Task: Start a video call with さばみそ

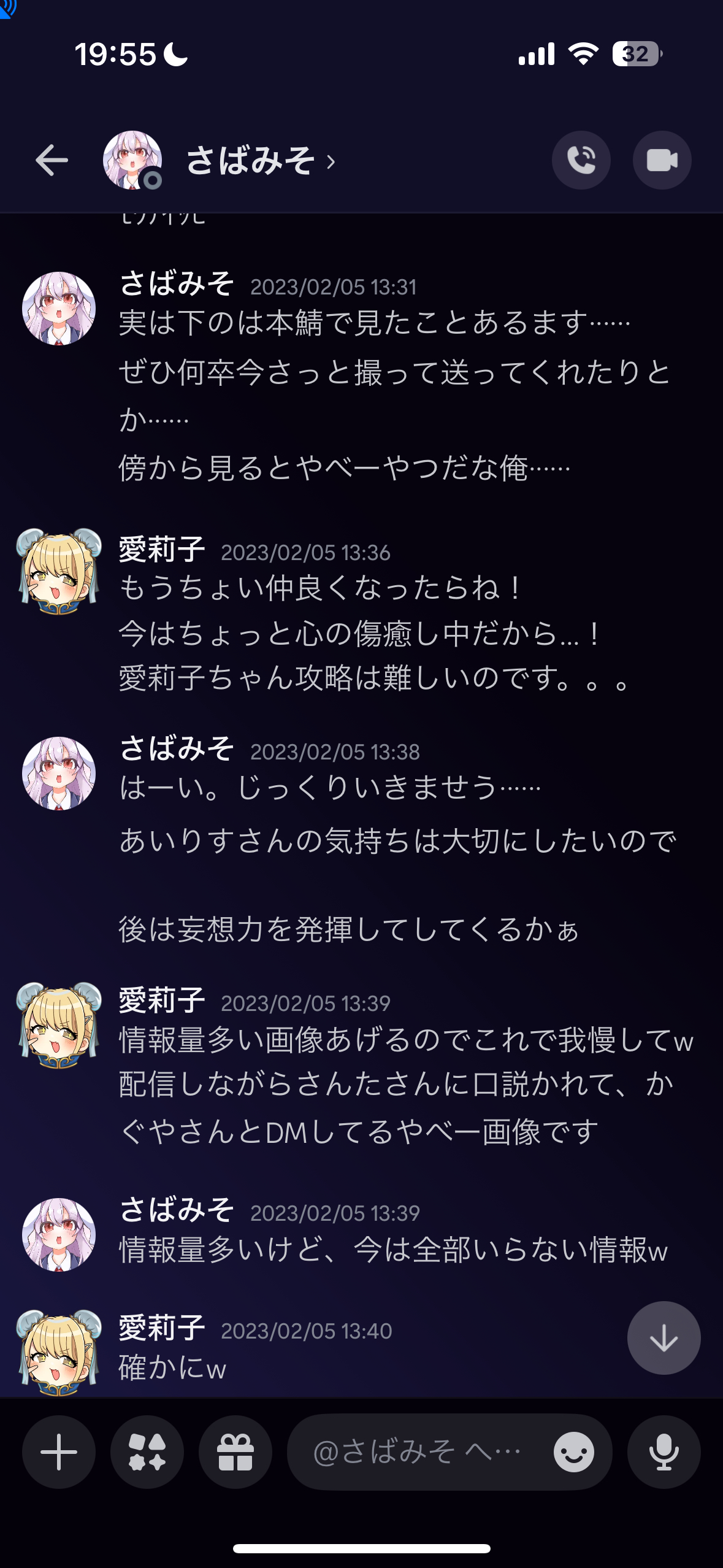Action: tap(662, 161)
